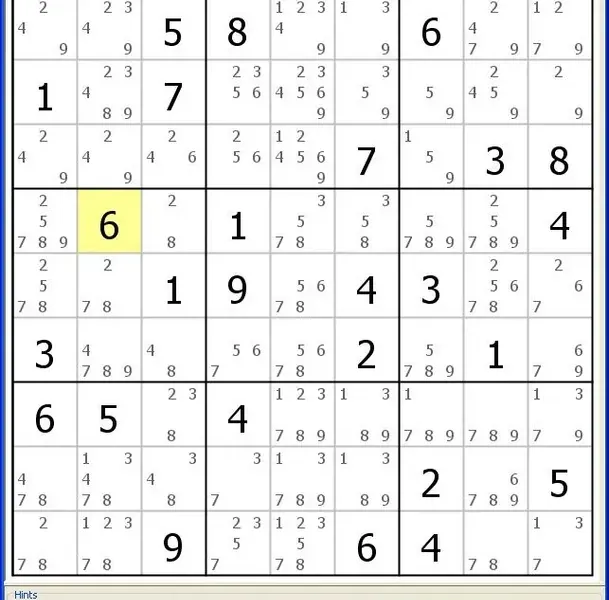609x600 pixels.
Task: Pick the cell with candidates 2 6 7
Action: pyautogui.click(x=559, y=287)
